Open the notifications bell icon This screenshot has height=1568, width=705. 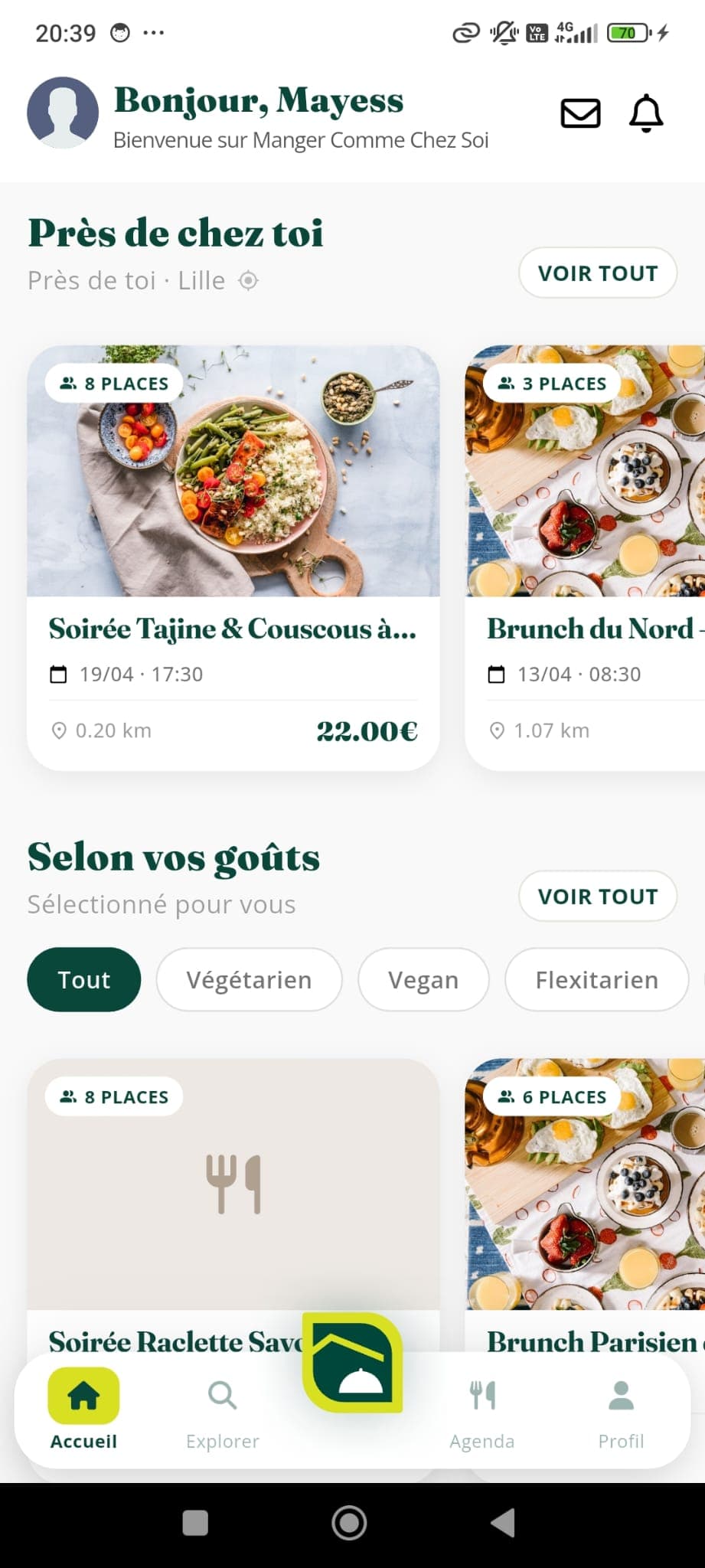[647, 113]
